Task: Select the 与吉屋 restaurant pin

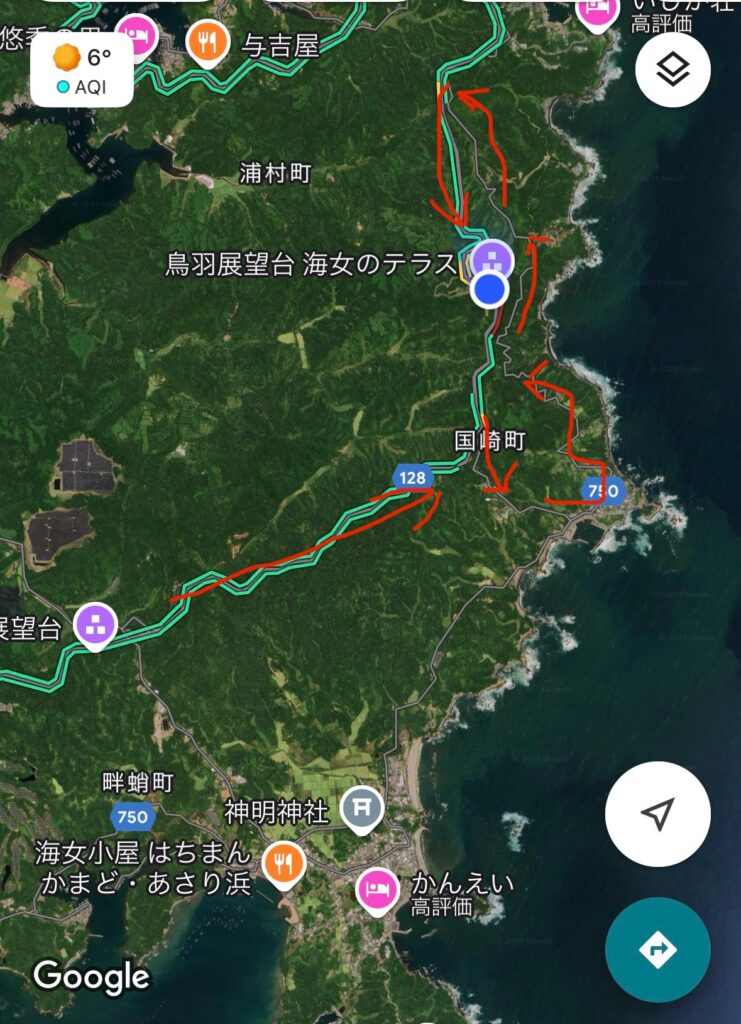Action: [208, 42]
